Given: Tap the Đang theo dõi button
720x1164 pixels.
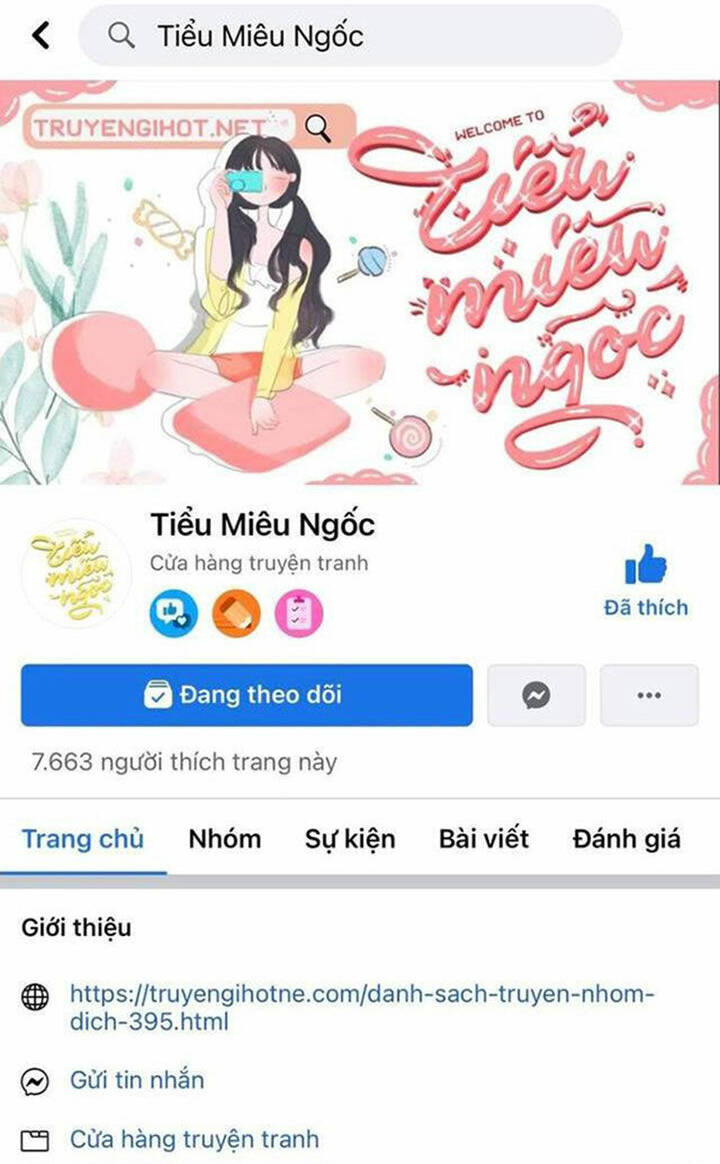Looking at the screenshot, I should (x=246, y=695).
